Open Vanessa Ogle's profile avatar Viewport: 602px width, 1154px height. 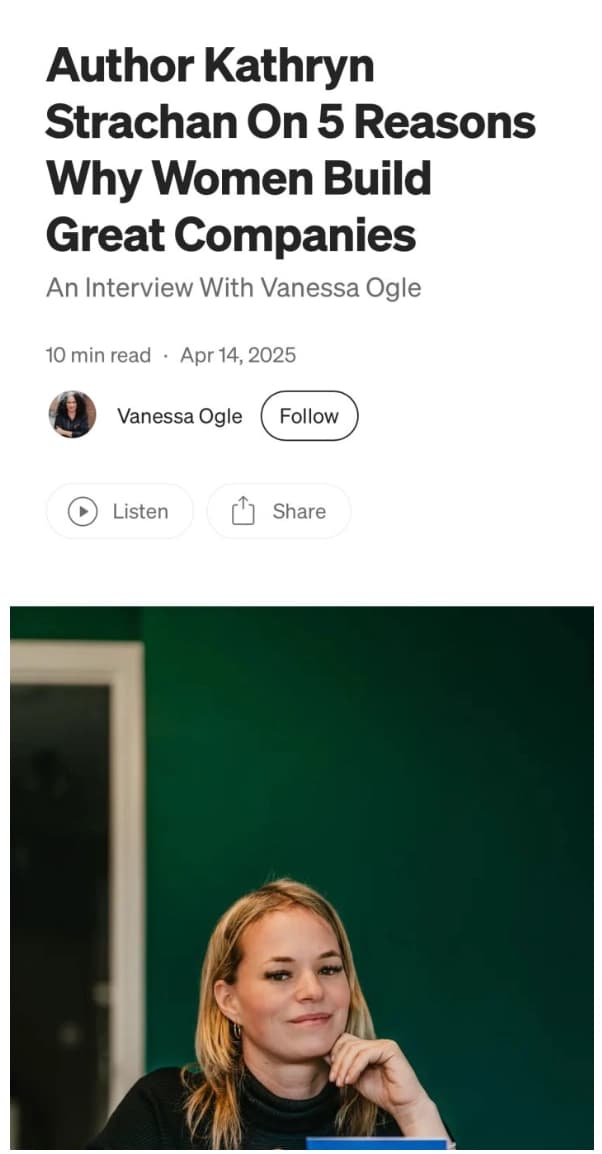point(72,415)
